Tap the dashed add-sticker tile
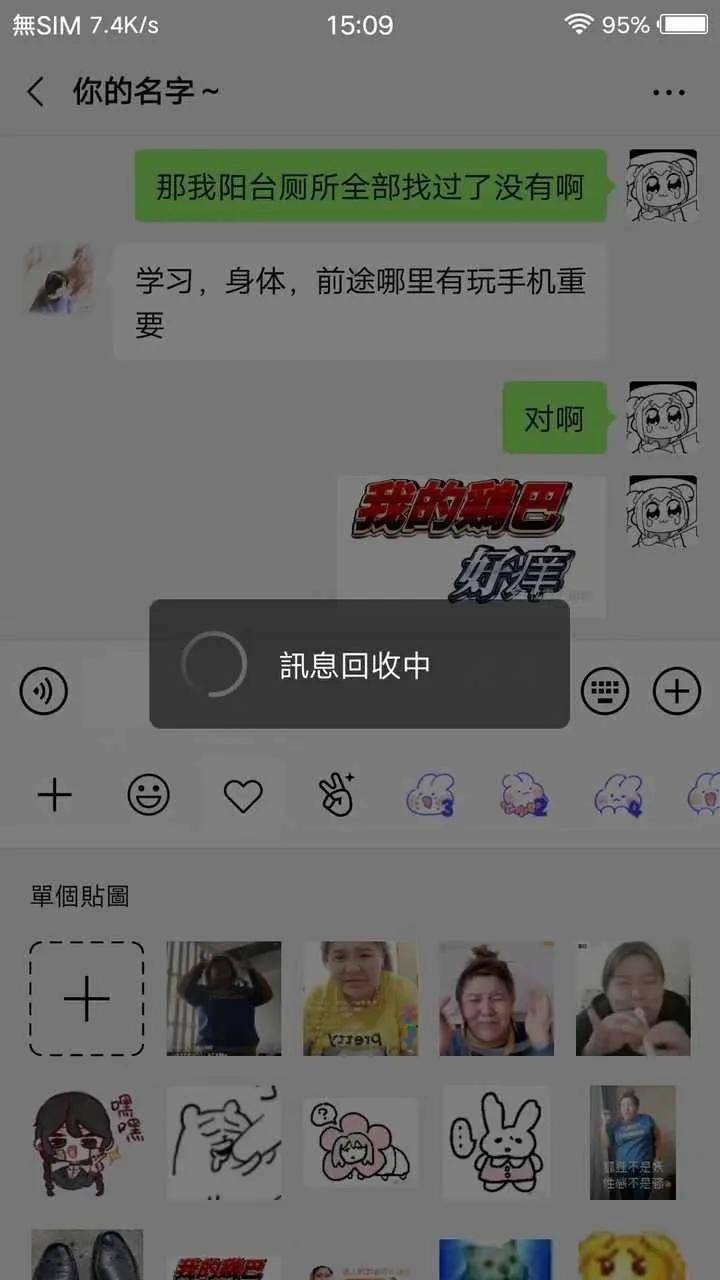 tap(86, 998)
